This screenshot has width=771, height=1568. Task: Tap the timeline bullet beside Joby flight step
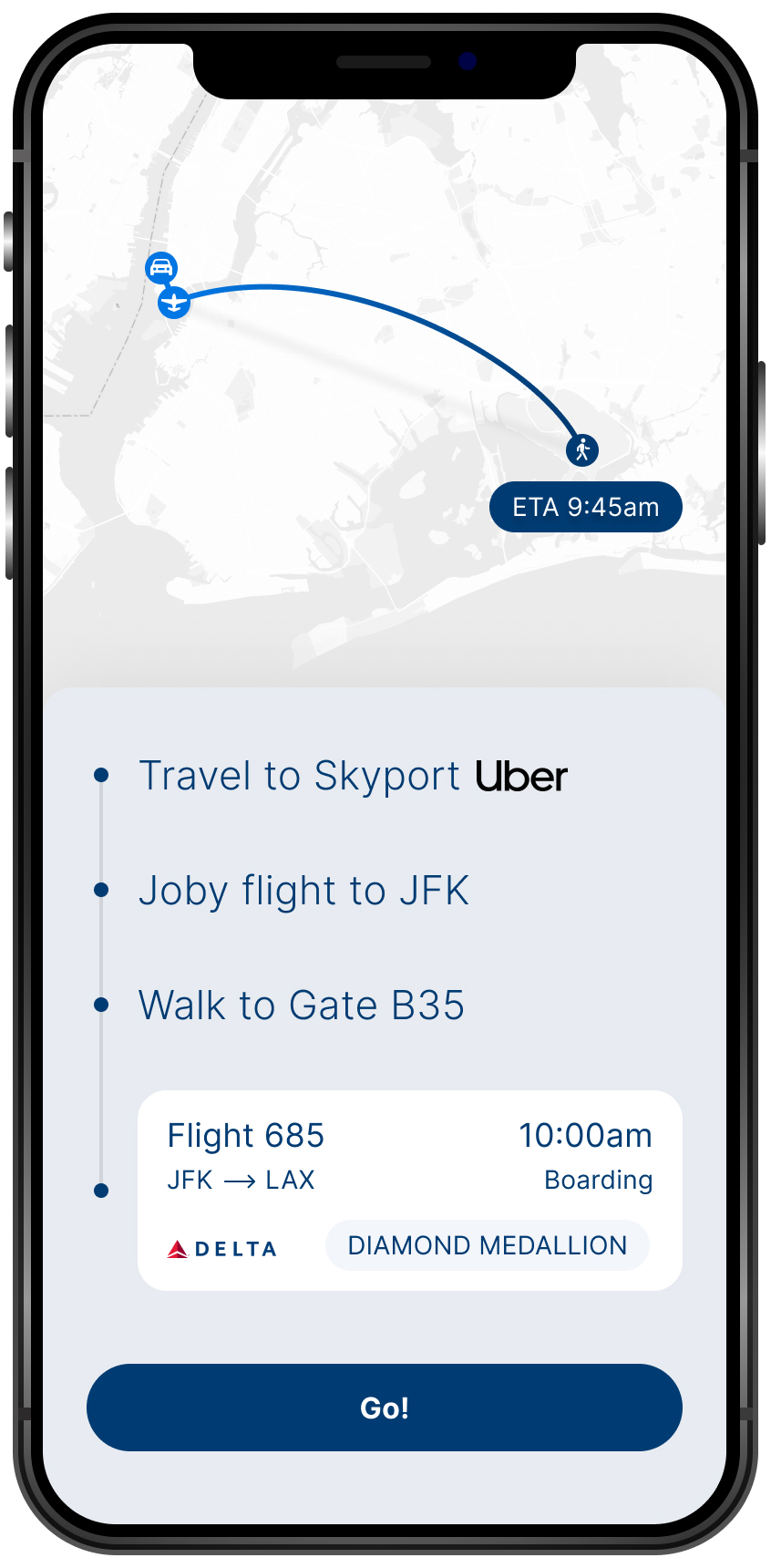tap(101, 889)
